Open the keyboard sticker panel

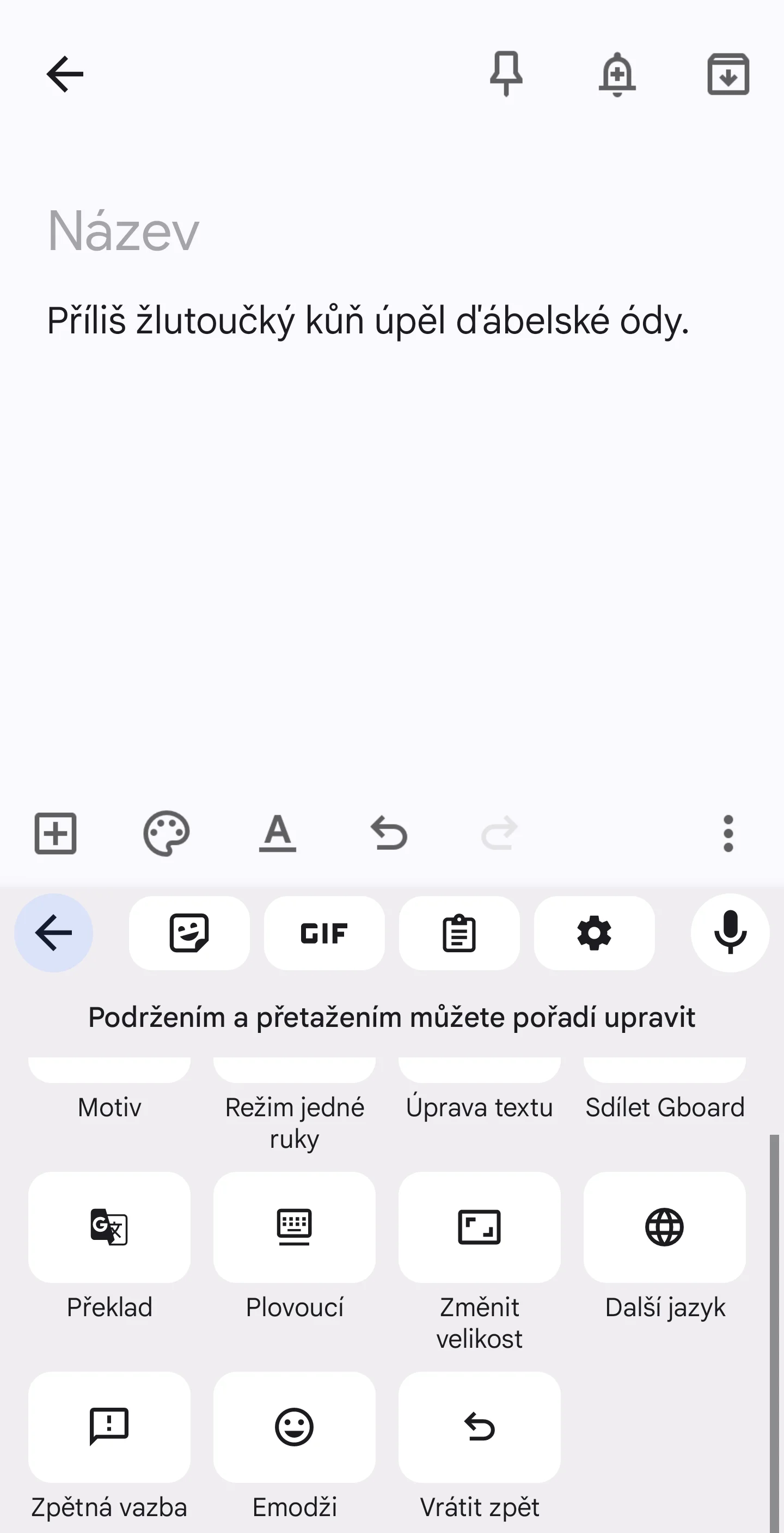(x=189, y=933)
